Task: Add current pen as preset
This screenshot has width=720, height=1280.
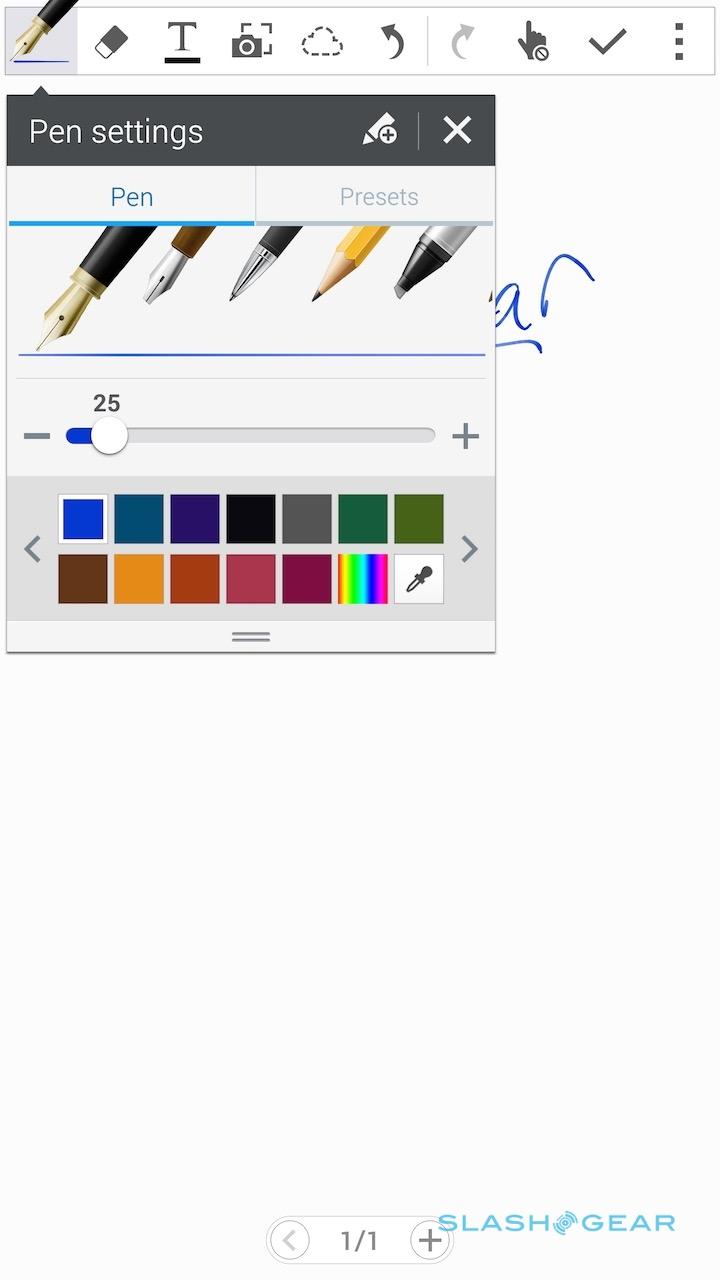Action: (380, 130)
